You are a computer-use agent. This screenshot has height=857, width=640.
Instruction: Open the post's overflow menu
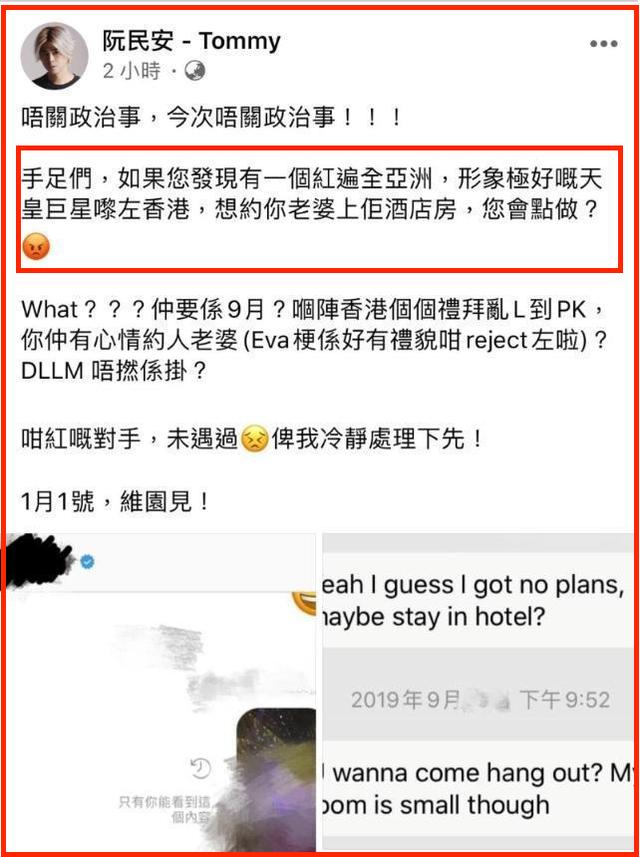(604, 44)
